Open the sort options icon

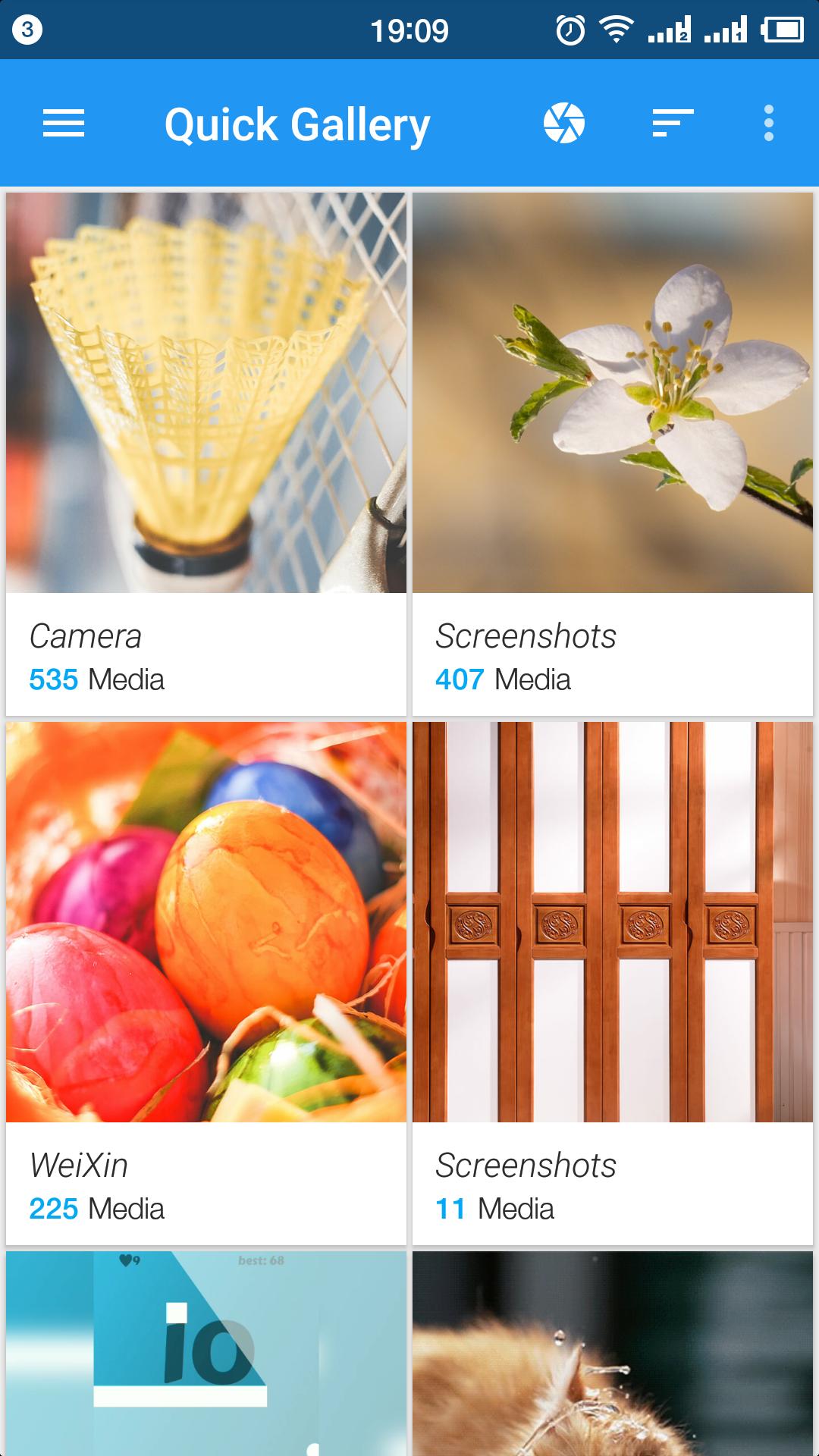point(670,123)
